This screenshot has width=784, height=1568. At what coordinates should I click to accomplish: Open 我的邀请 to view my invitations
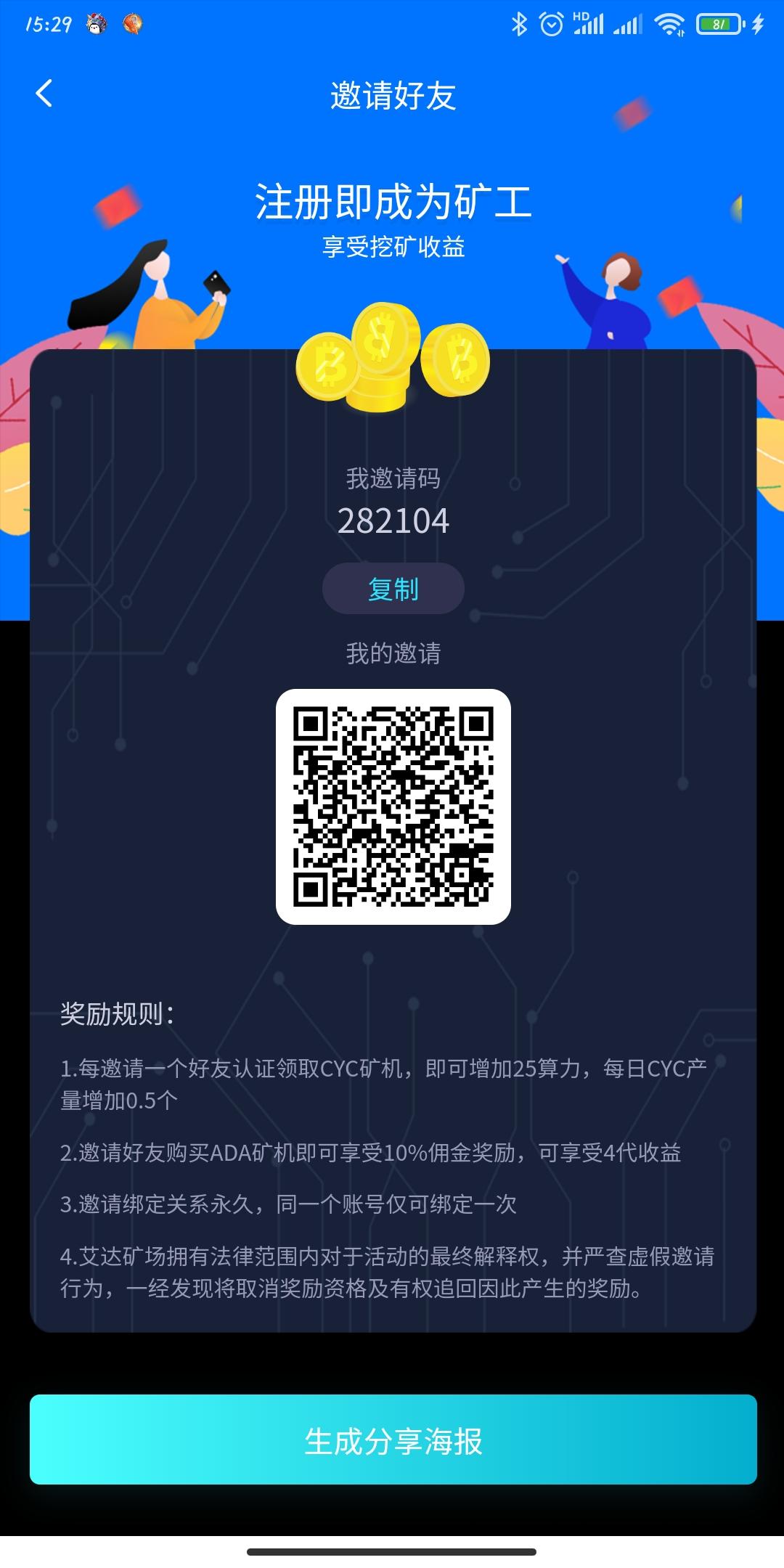point(392,652)
